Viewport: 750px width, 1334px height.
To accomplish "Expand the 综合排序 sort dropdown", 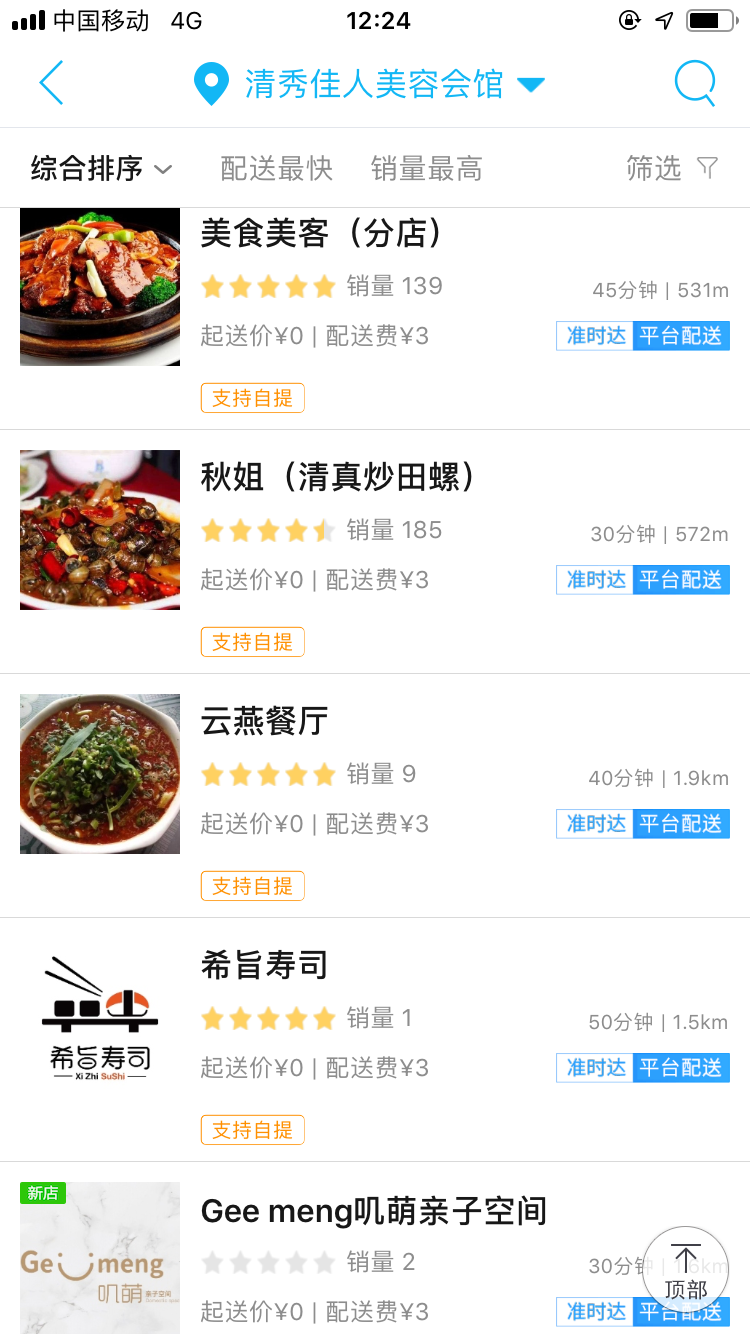I will [x=101, y=169].
